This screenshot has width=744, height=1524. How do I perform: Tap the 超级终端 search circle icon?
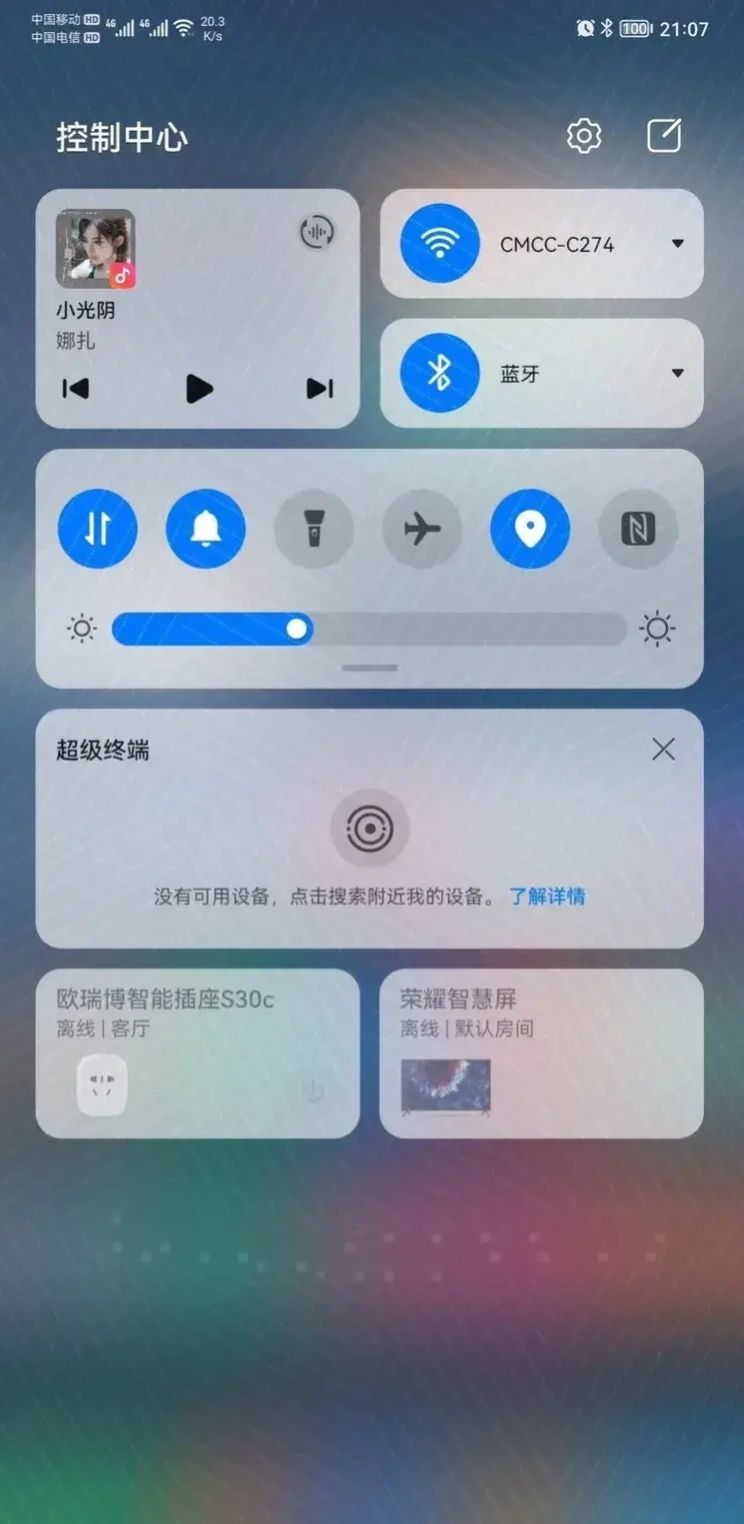(369, 828)
